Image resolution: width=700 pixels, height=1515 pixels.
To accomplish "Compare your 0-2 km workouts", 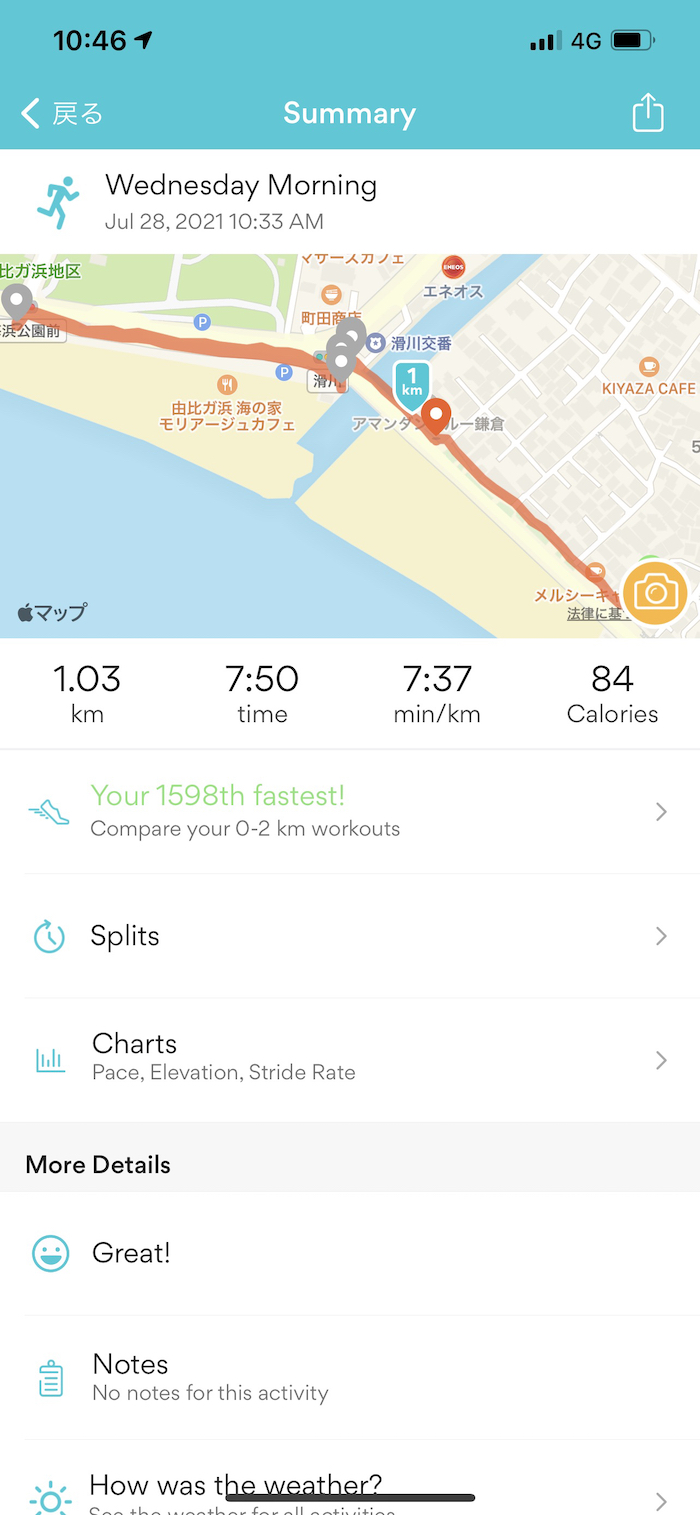I will [348, 811].
